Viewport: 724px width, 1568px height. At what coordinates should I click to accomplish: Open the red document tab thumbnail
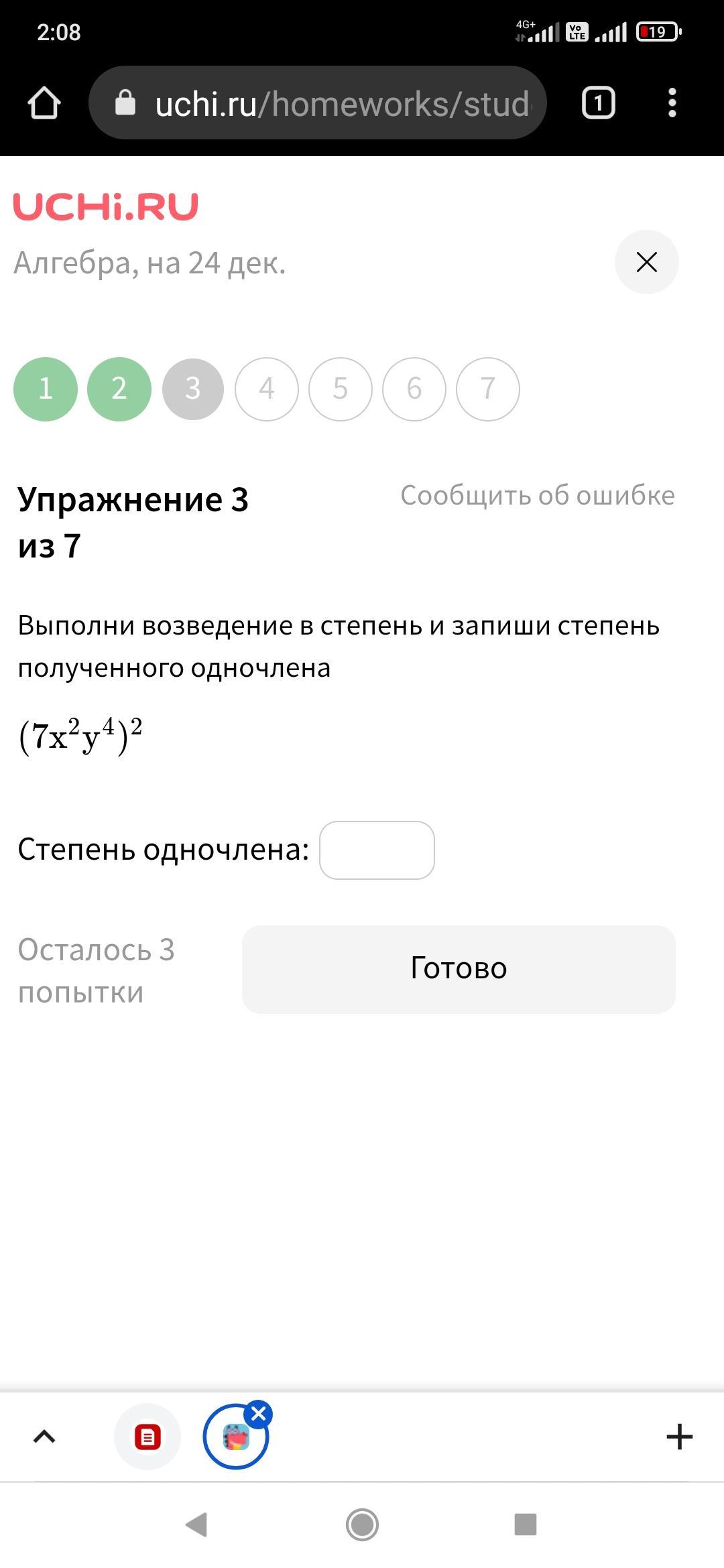tap(147, 1437)
